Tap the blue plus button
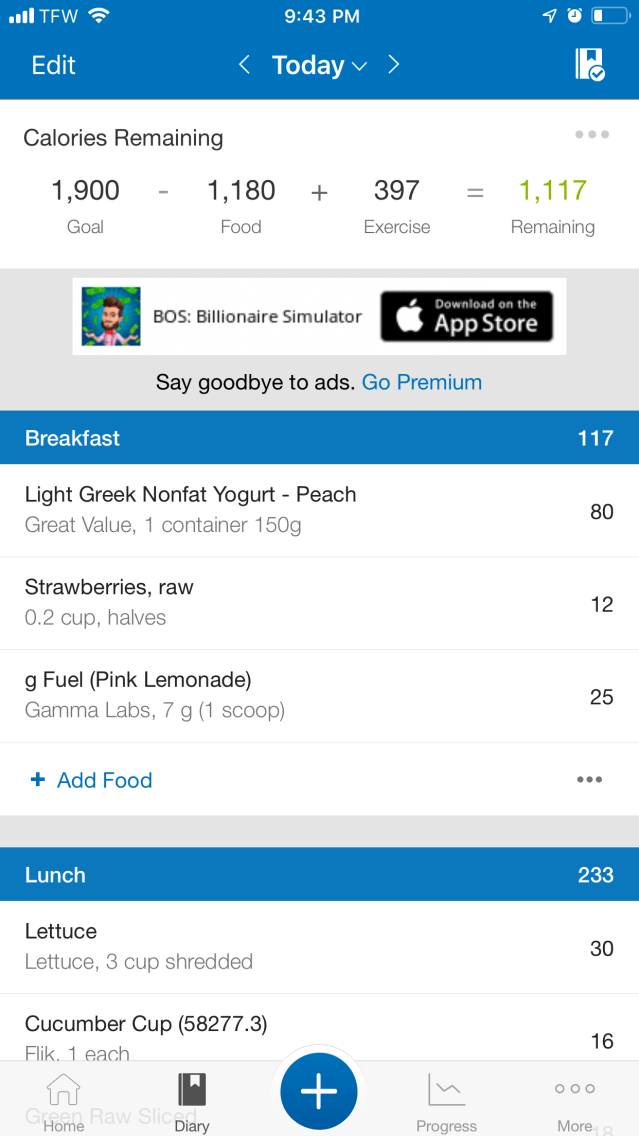 (x=319, y=1091)
